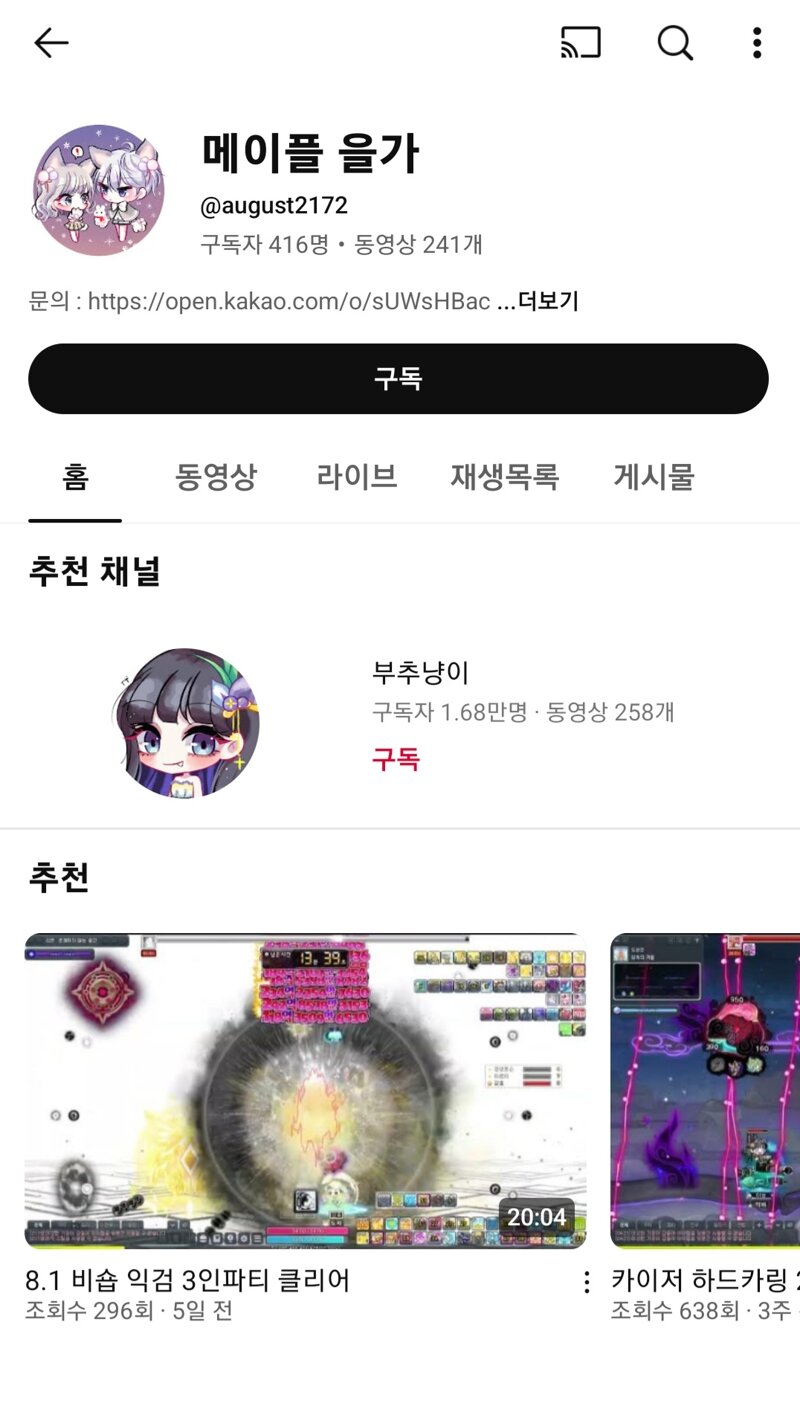Open the 재생목록 tab
This screenshot has width=800, height=1423.
click(x=504, y=477)
